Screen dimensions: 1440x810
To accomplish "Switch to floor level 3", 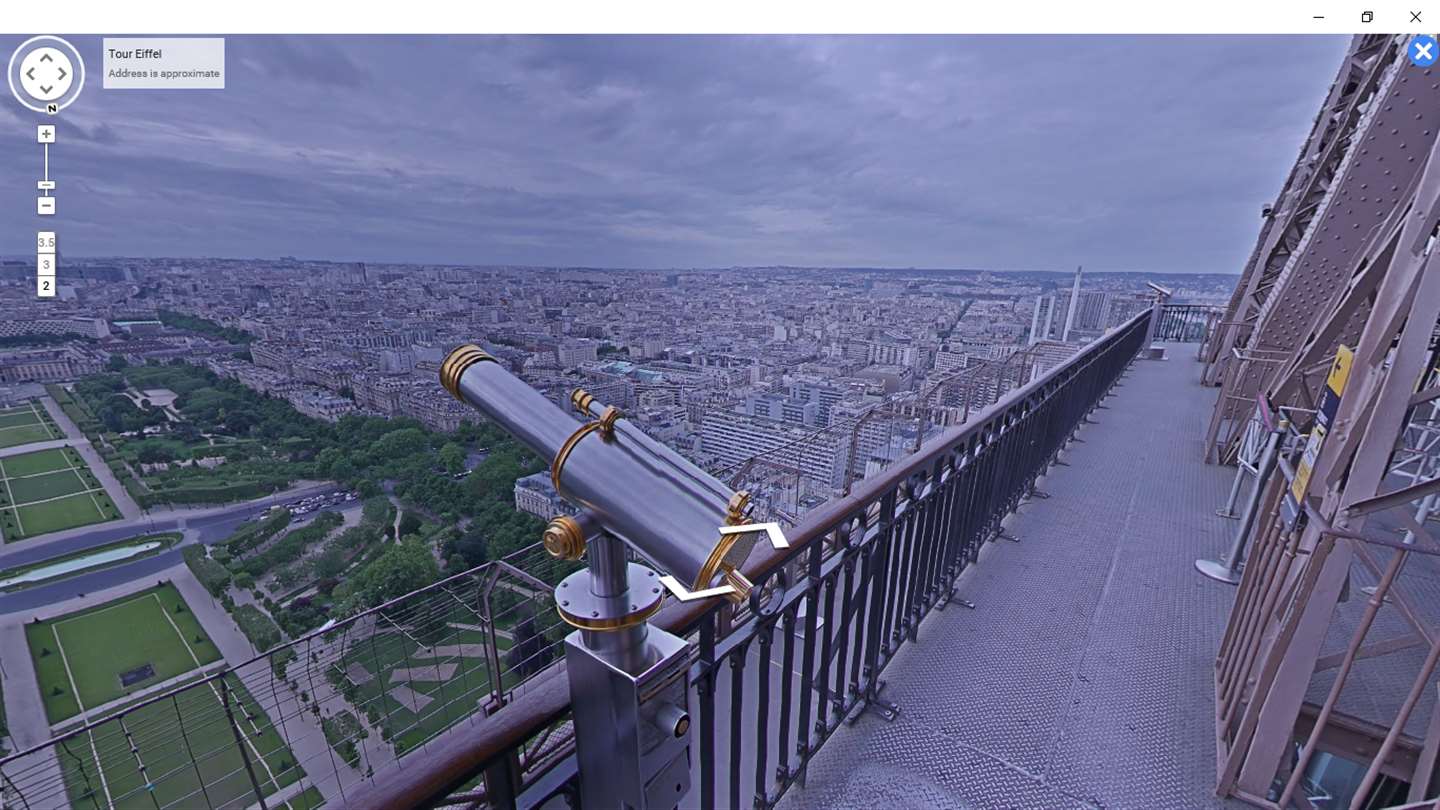I will pos(46,264).
